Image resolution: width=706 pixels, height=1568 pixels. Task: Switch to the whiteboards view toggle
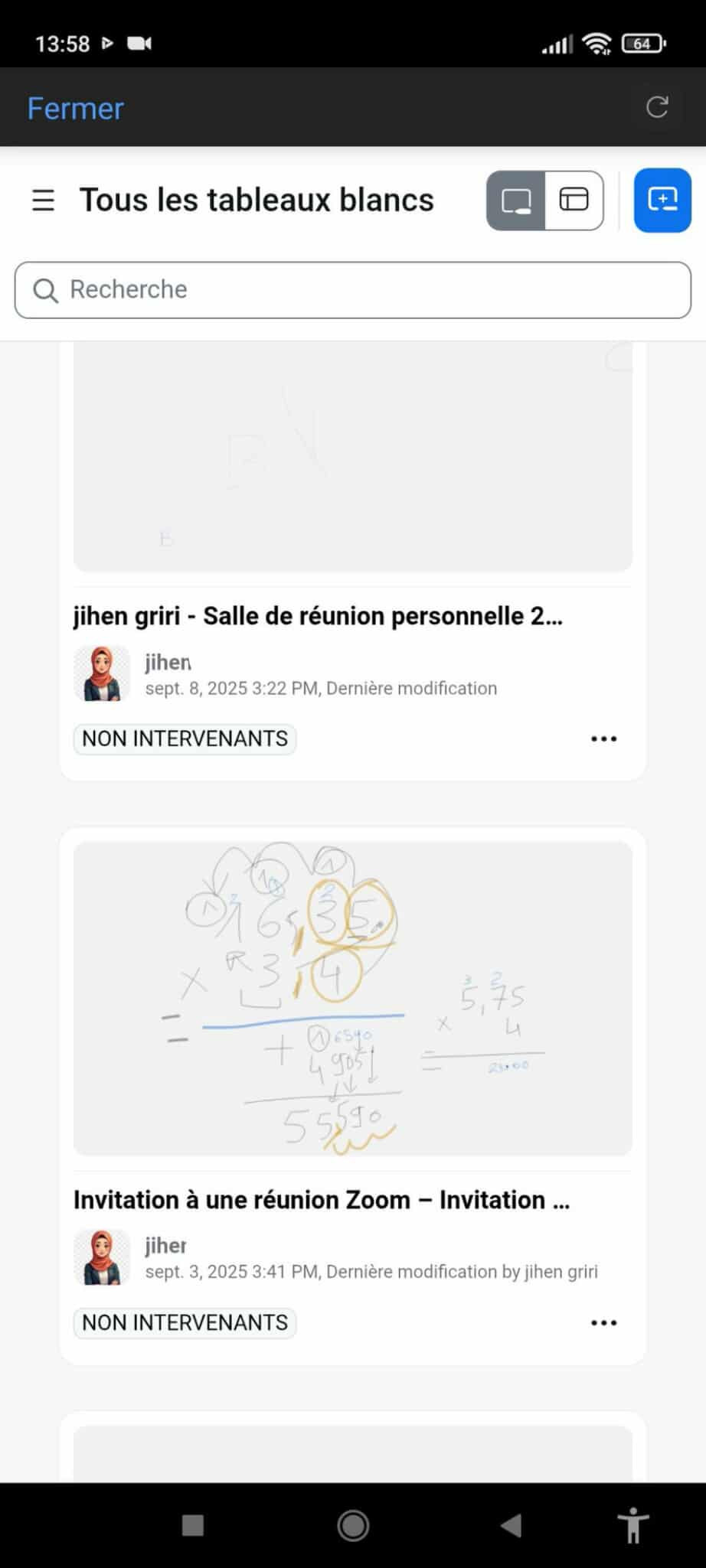click(x=516, y=200)
